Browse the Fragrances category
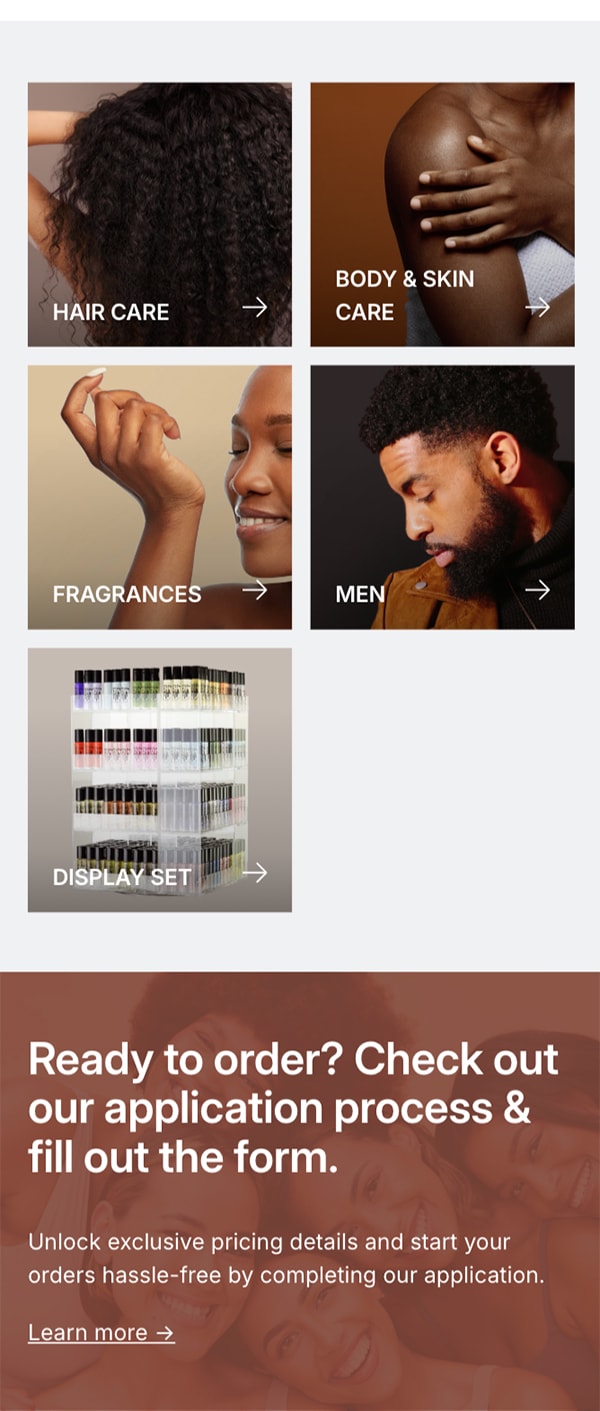 click(x=160, y=497)
